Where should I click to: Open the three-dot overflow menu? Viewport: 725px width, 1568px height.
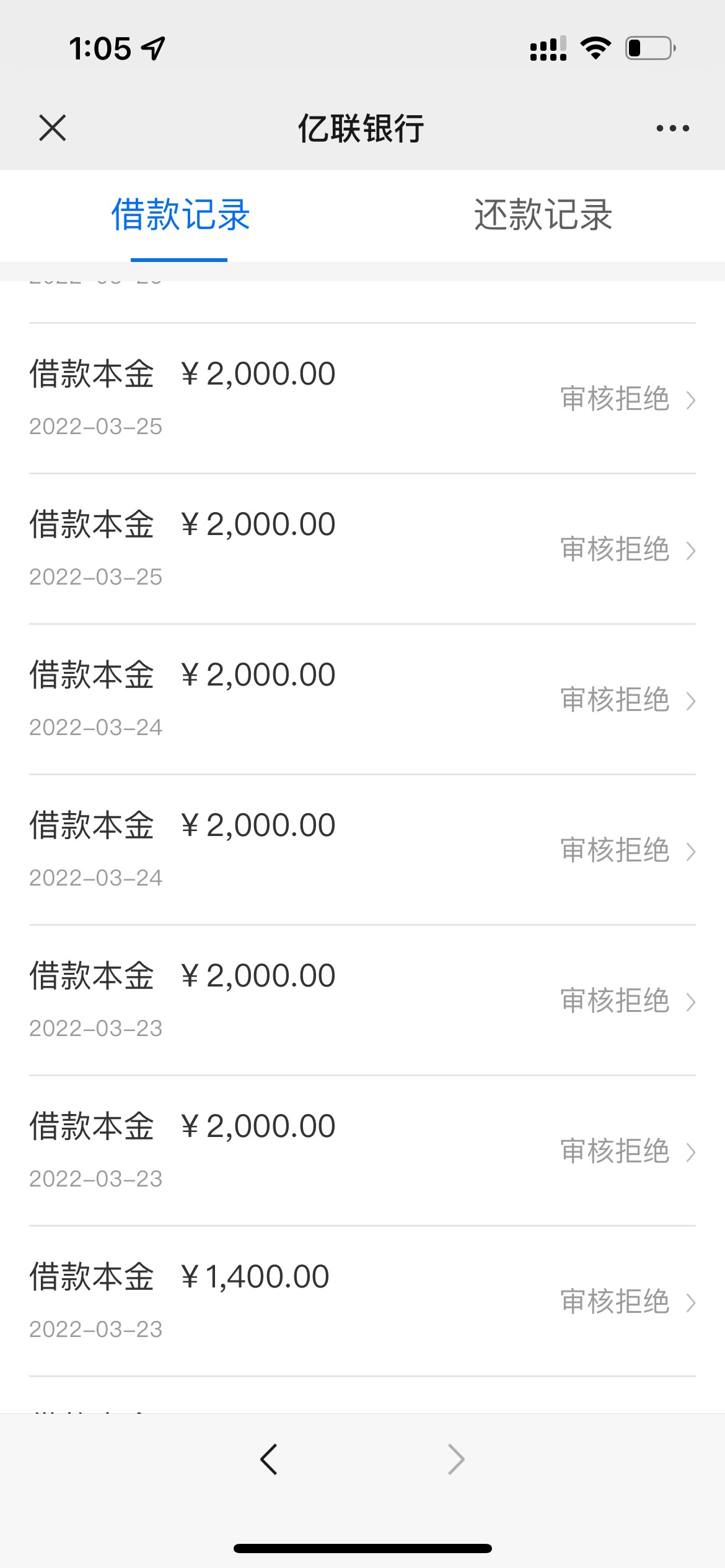click(672, 128)
